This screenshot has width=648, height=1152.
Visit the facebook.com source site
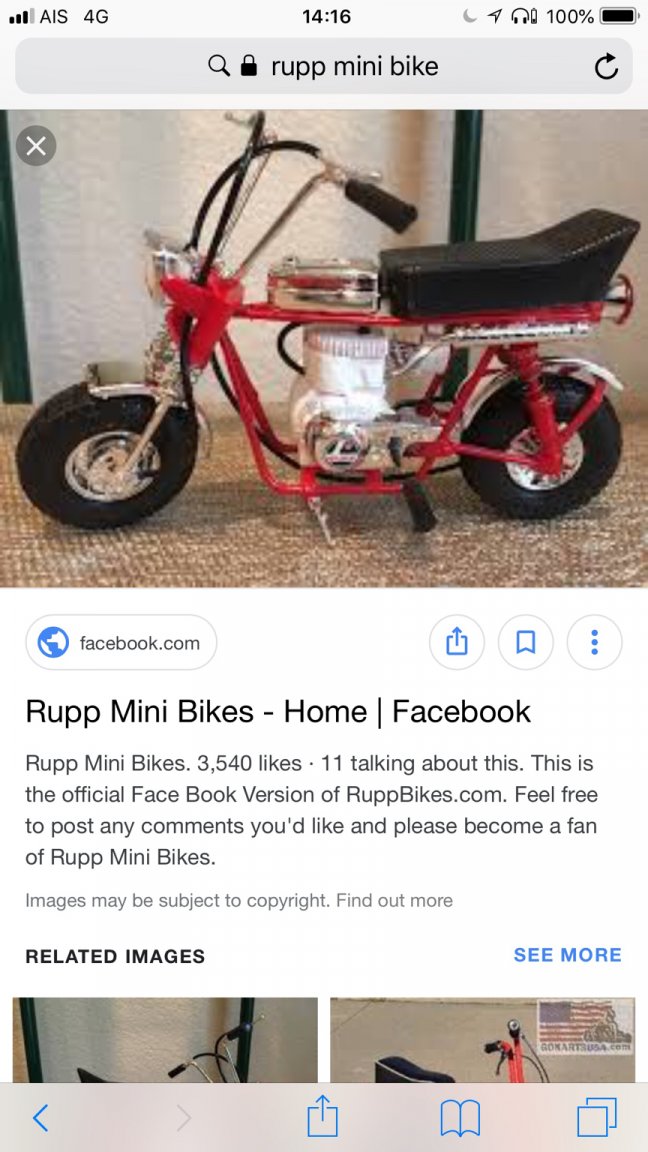pyautogui.click(x=121, y=643)
